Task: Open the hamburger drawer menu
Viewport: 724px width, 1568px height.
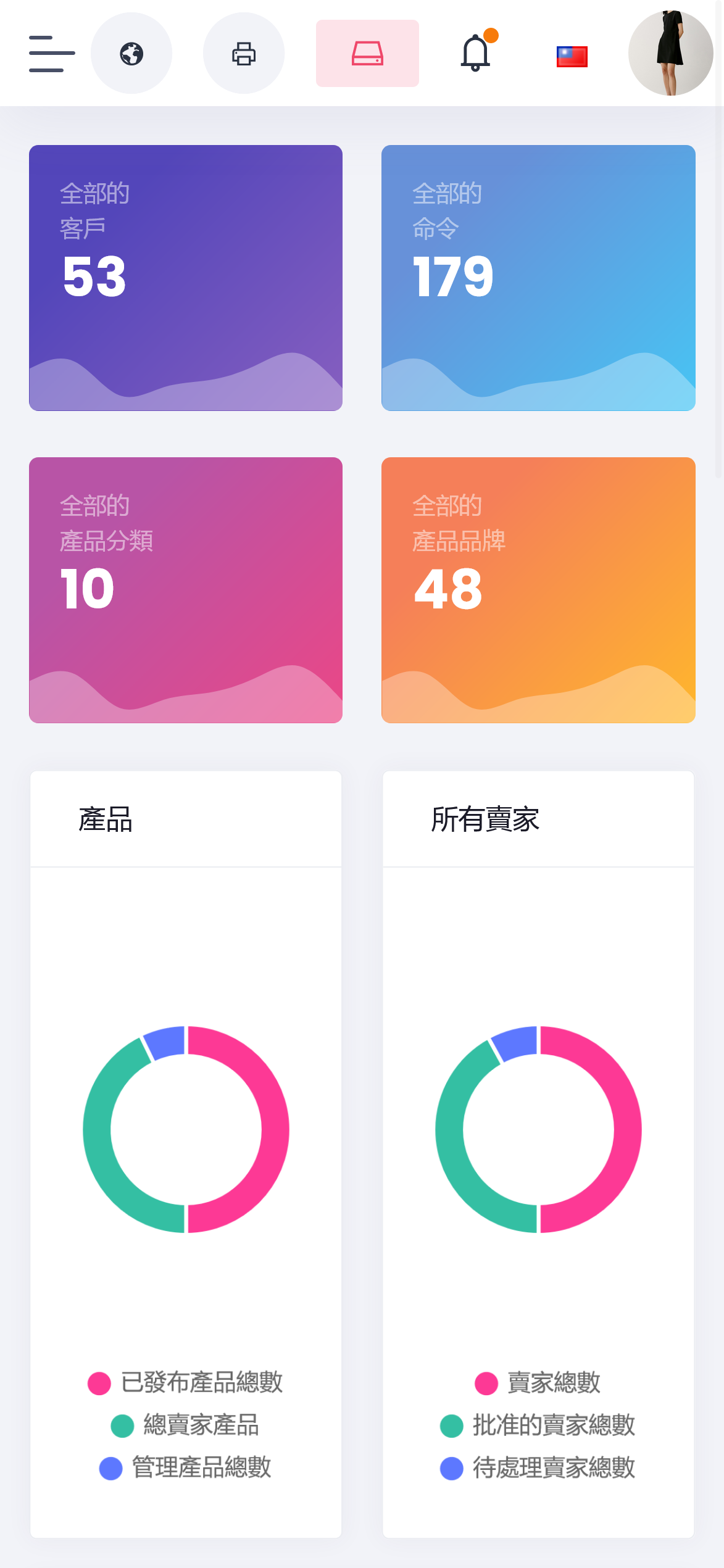Action: pos(52,54)
